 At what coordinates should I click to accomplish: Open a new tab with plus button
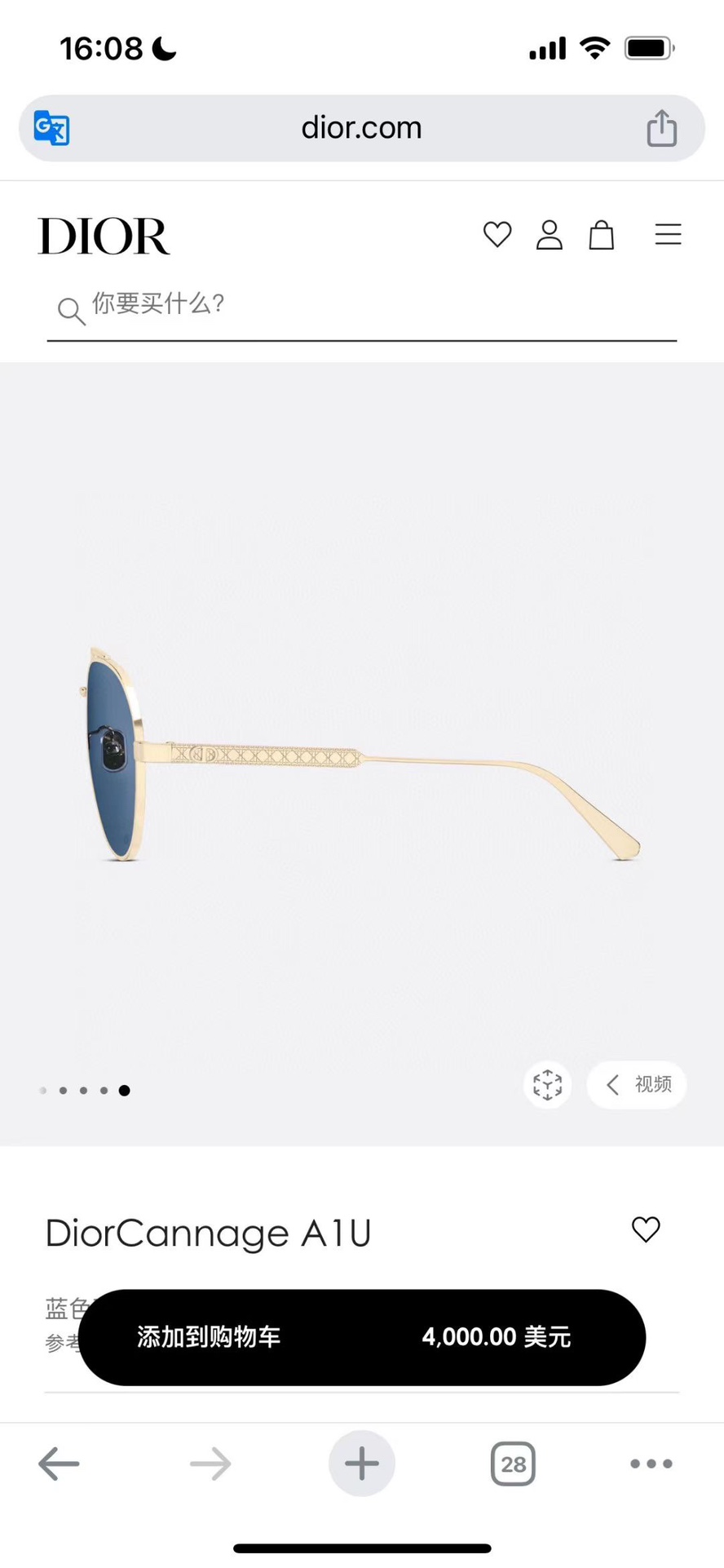click(362, 1464)
